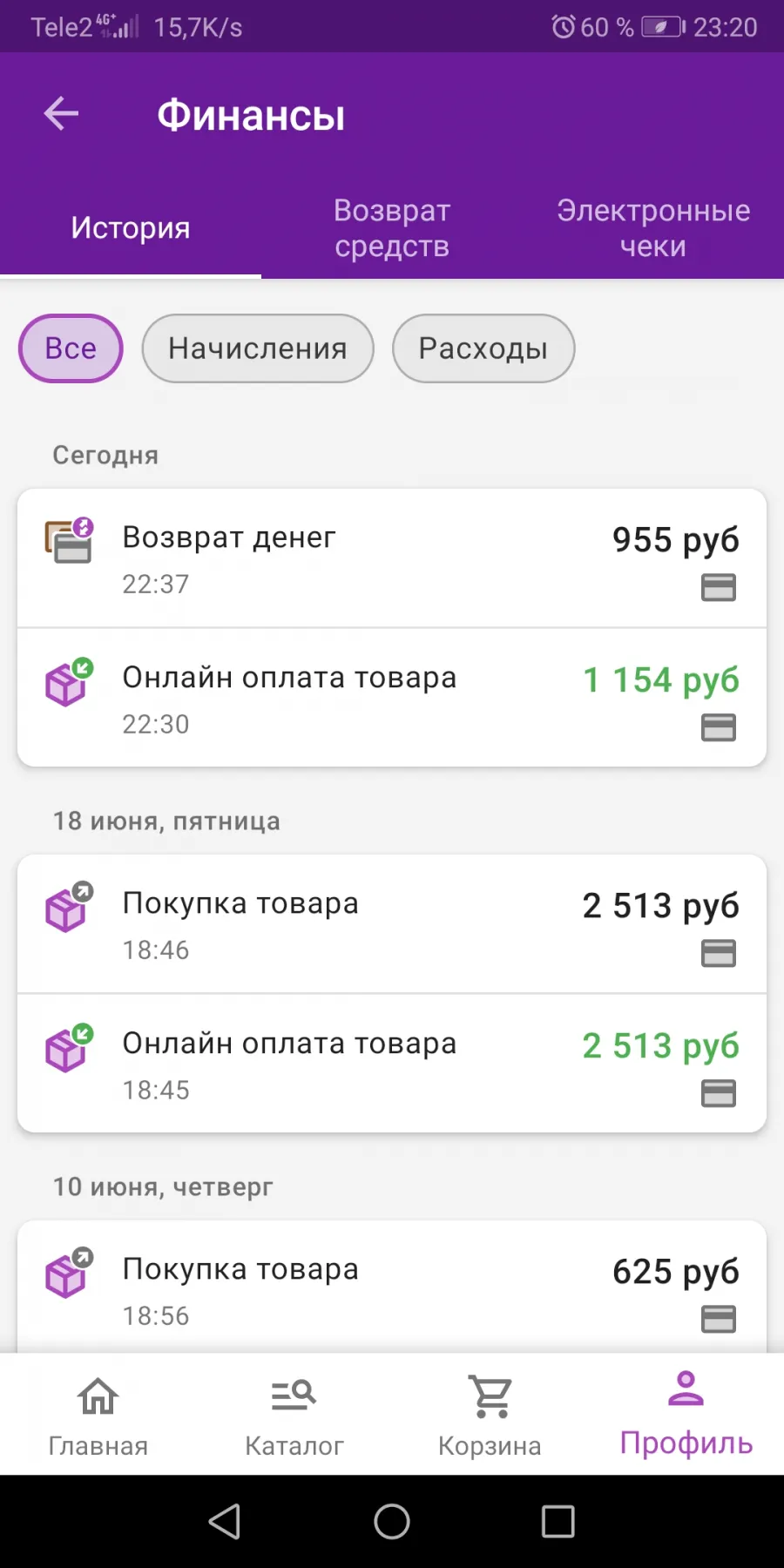
Task: Open Покупка товара 2 513 руб entry
Action: click(392, 924)
